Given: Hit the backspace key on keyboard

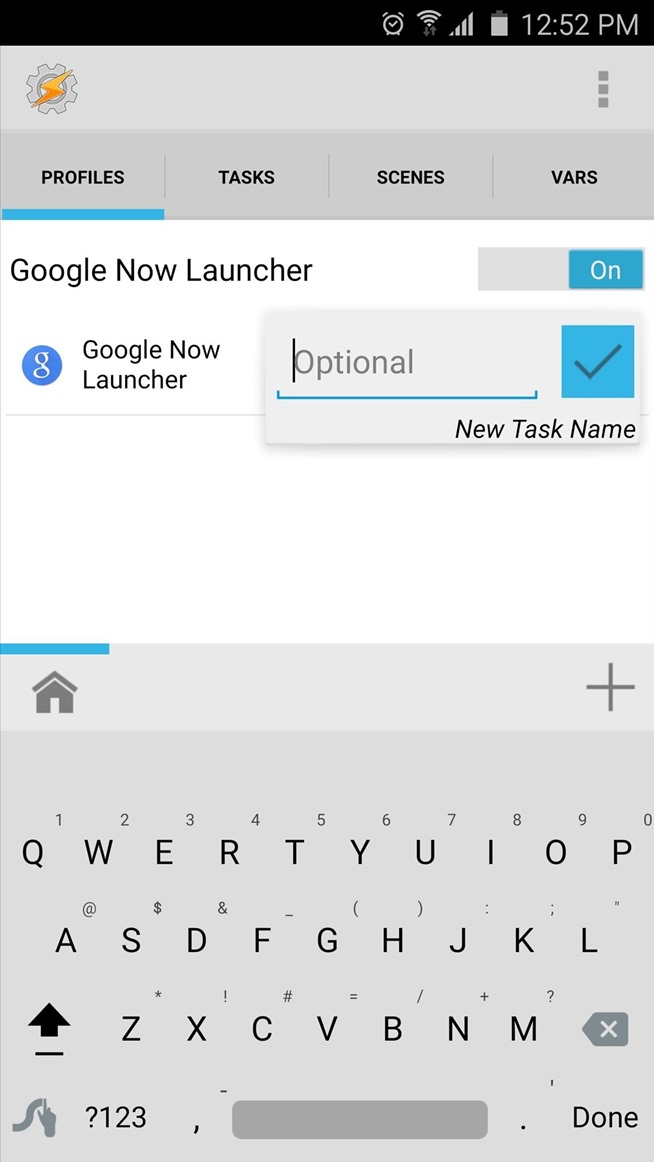Looking at the screenshot, I should [603, 1029].
